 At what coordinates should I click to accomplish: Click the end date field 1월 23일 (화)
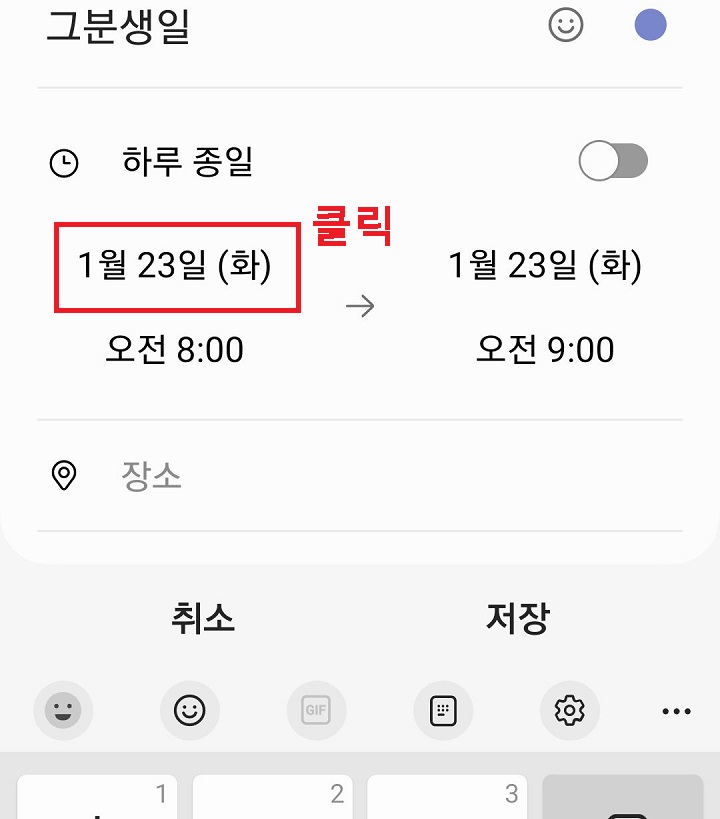545,266
